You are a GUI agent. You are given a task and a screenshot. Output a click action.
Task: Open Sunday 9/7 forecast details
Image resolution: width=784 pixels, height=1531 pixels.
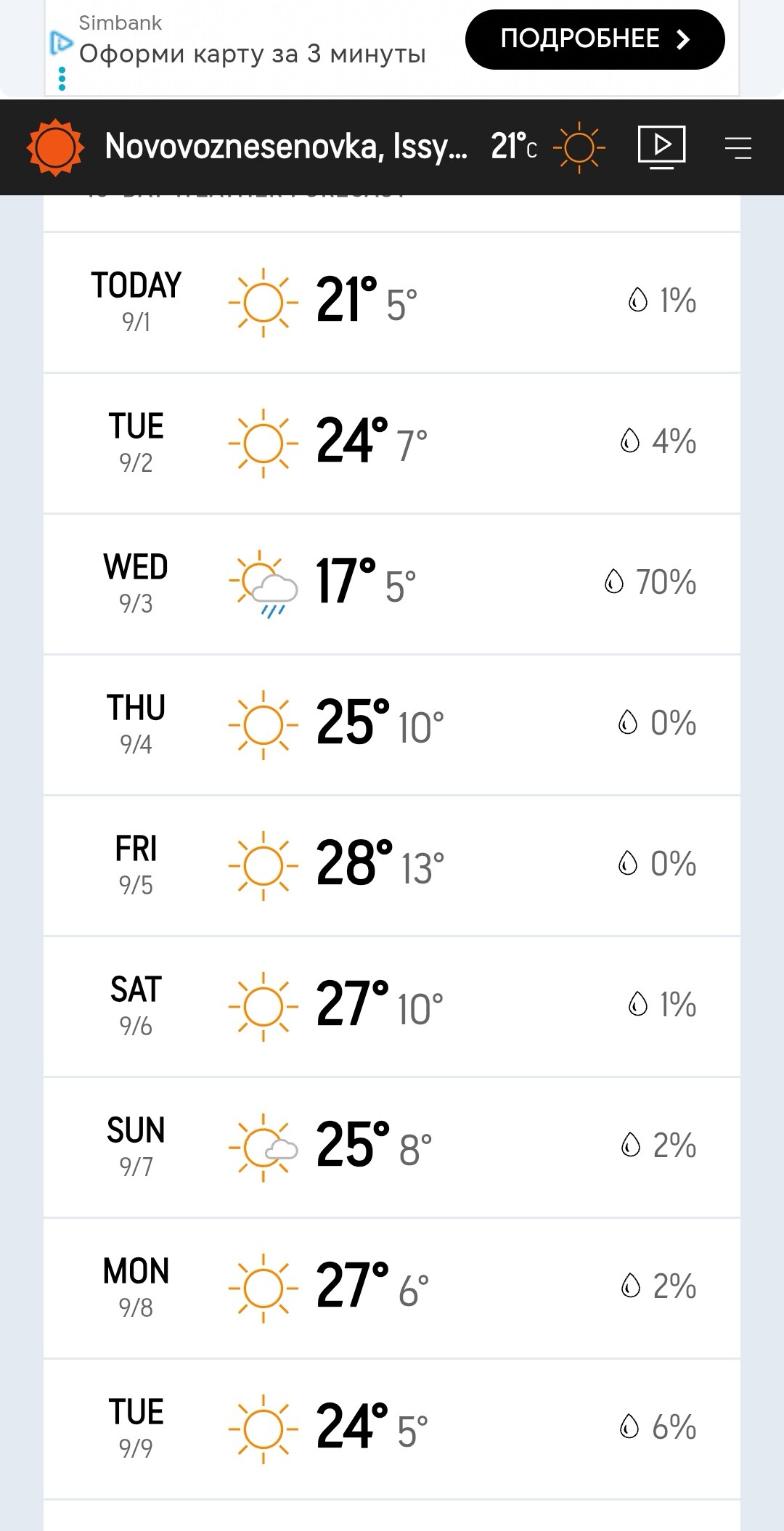point(392,1147)
